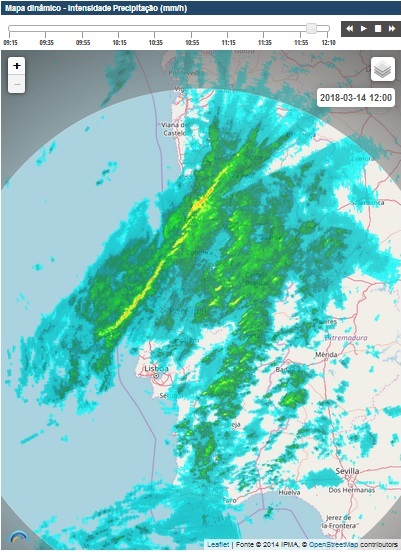Open the OpenStreetMap contributors link
Image resolution: width=401 pixels, height=552 pixels.
[x=333, y=545]
